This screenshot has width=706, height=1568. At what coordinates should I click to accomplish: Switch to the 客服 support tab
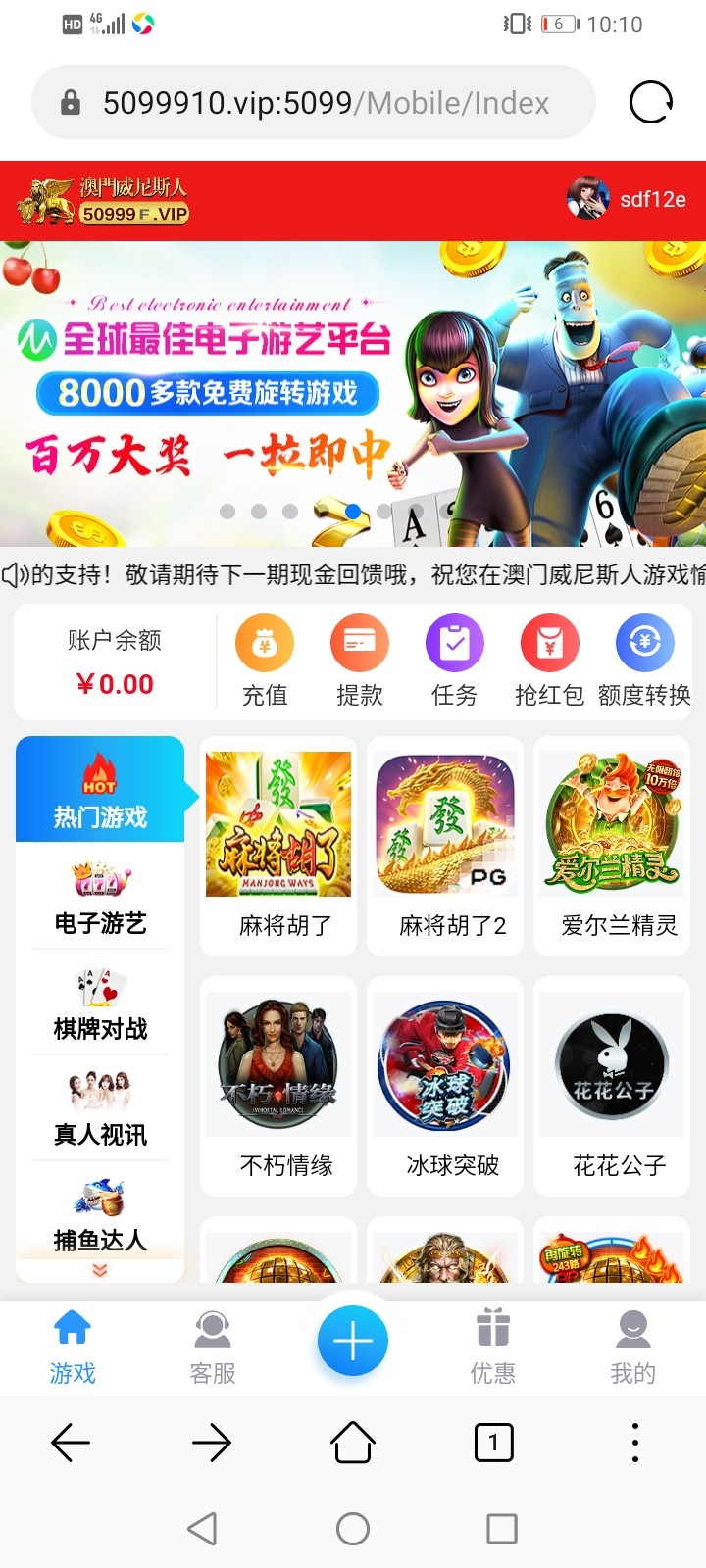tap(213, 1348)
